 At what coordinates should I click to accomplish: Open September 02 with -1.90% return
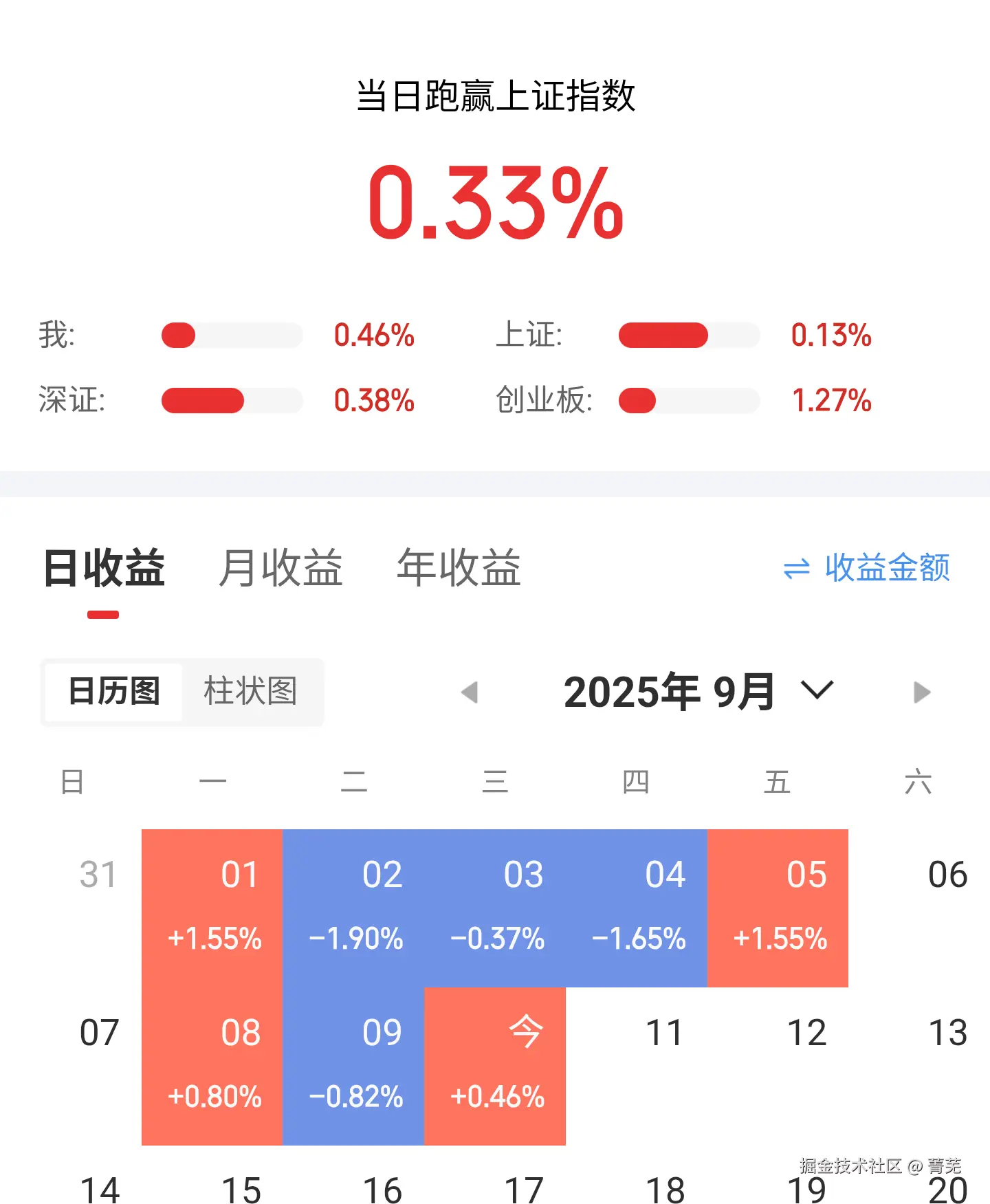coord(353,908)
